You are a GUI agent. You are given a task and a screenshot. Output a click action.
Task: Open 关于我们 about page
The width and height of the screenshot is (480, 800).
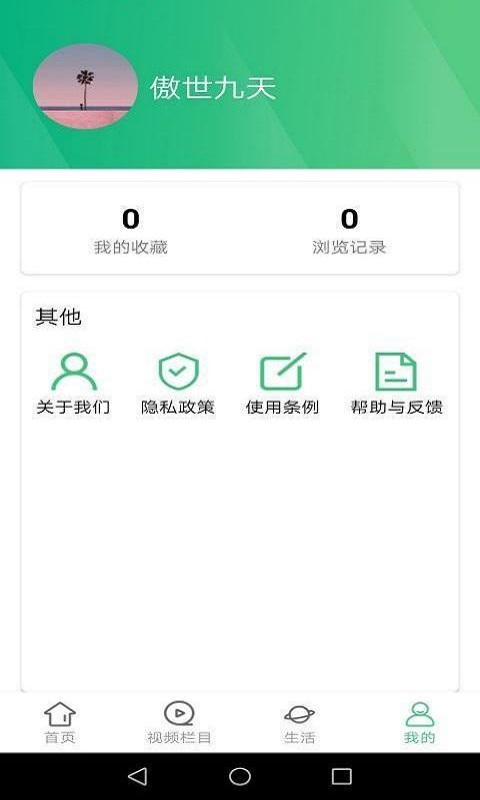(x=73, y=384)
